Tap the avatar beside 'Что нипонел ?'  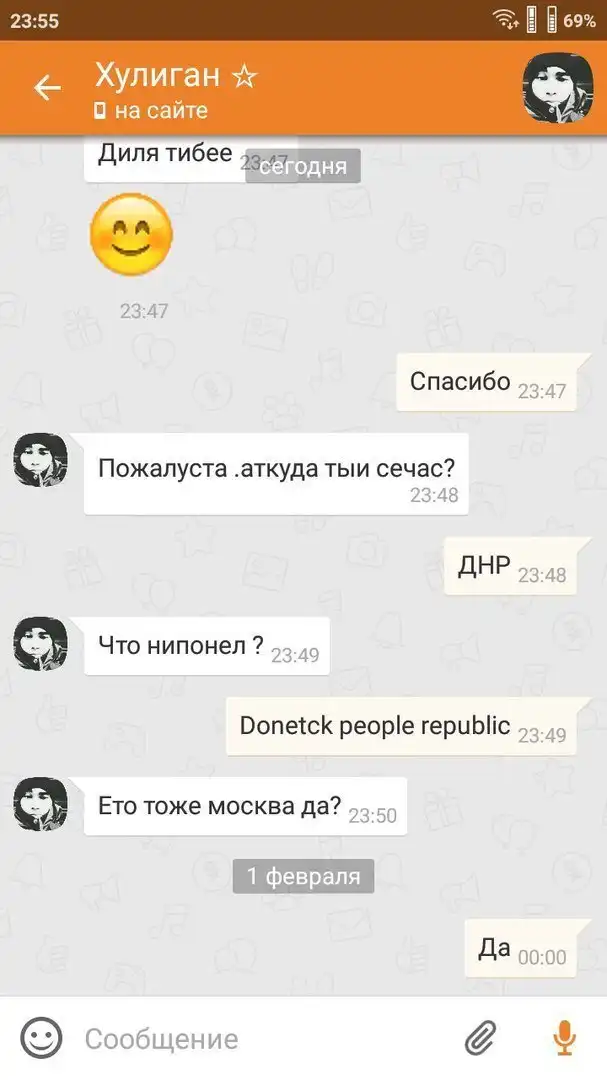[x=40, y=643]
